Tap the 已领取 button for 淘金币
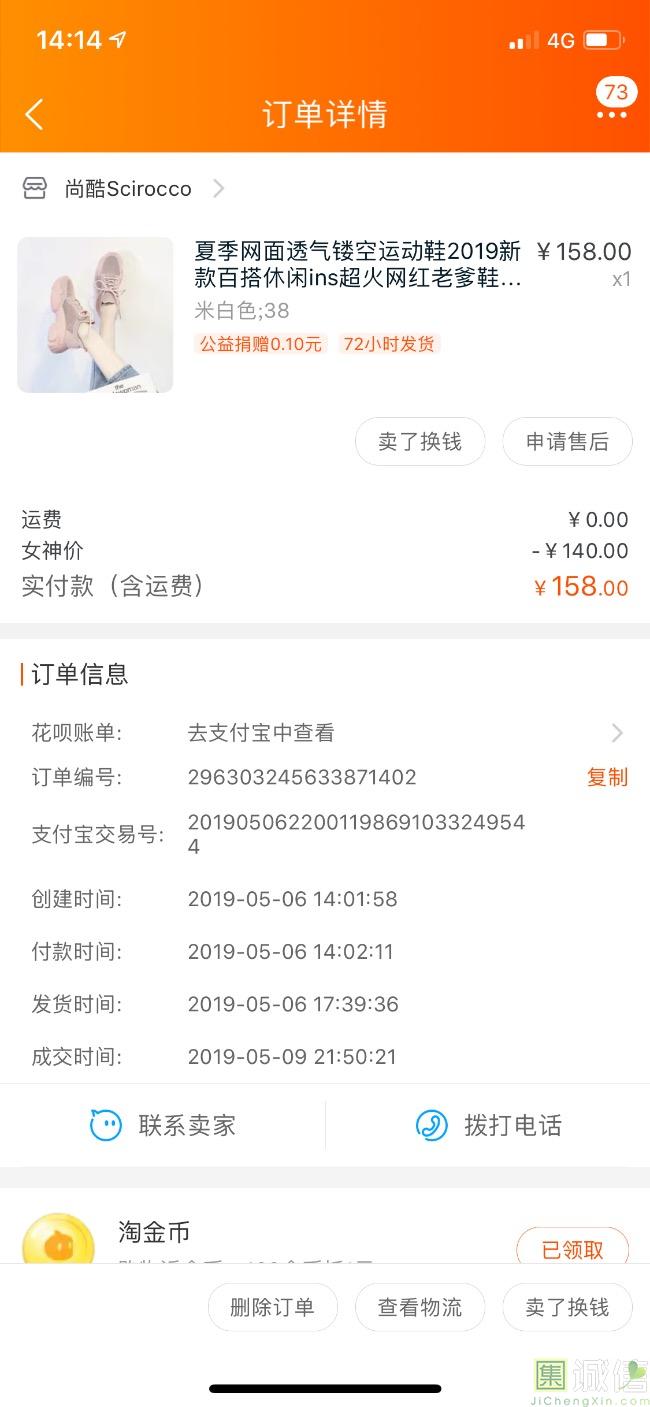 click(x=572, y=1249)
